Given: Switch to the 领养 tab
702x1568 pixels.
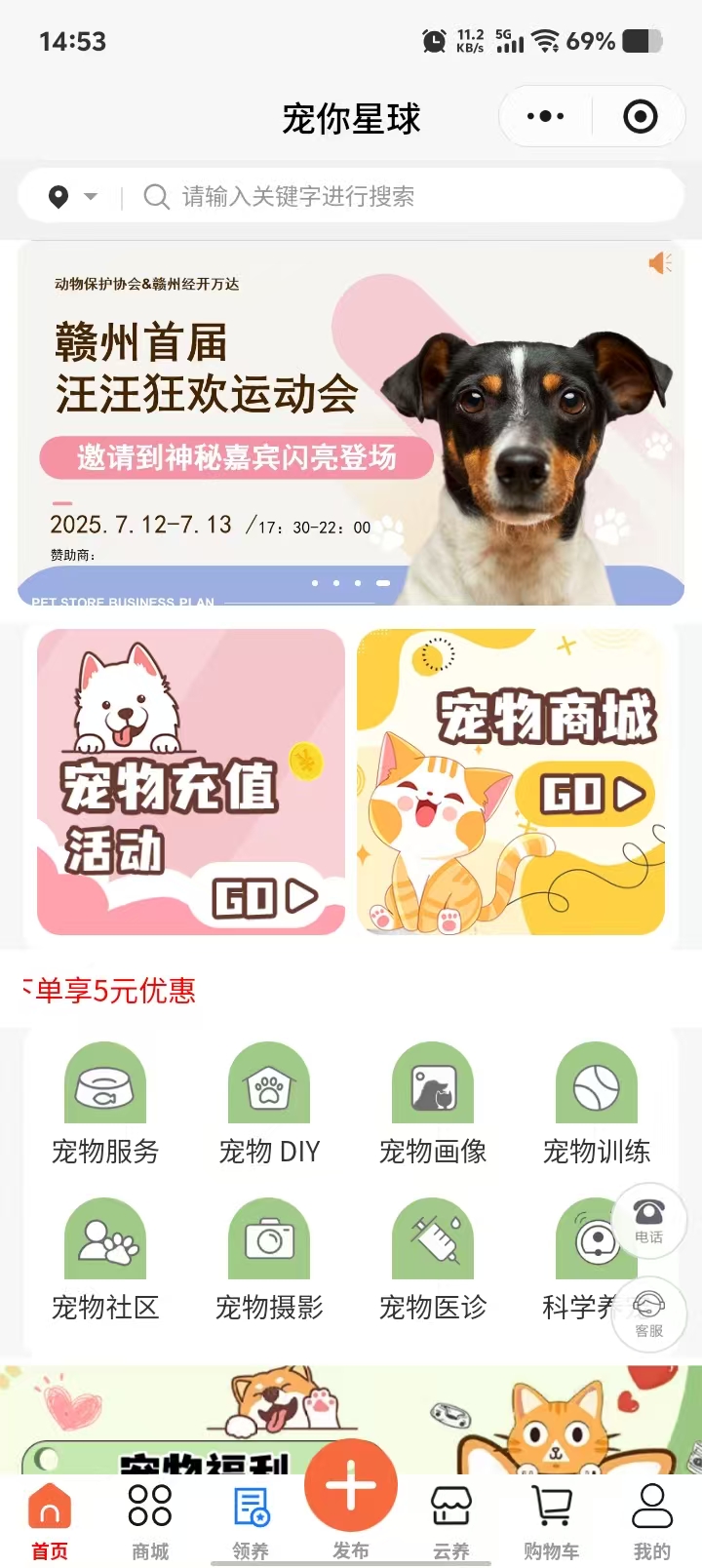Looking at the screenshot, I should tap(251, 1519).
